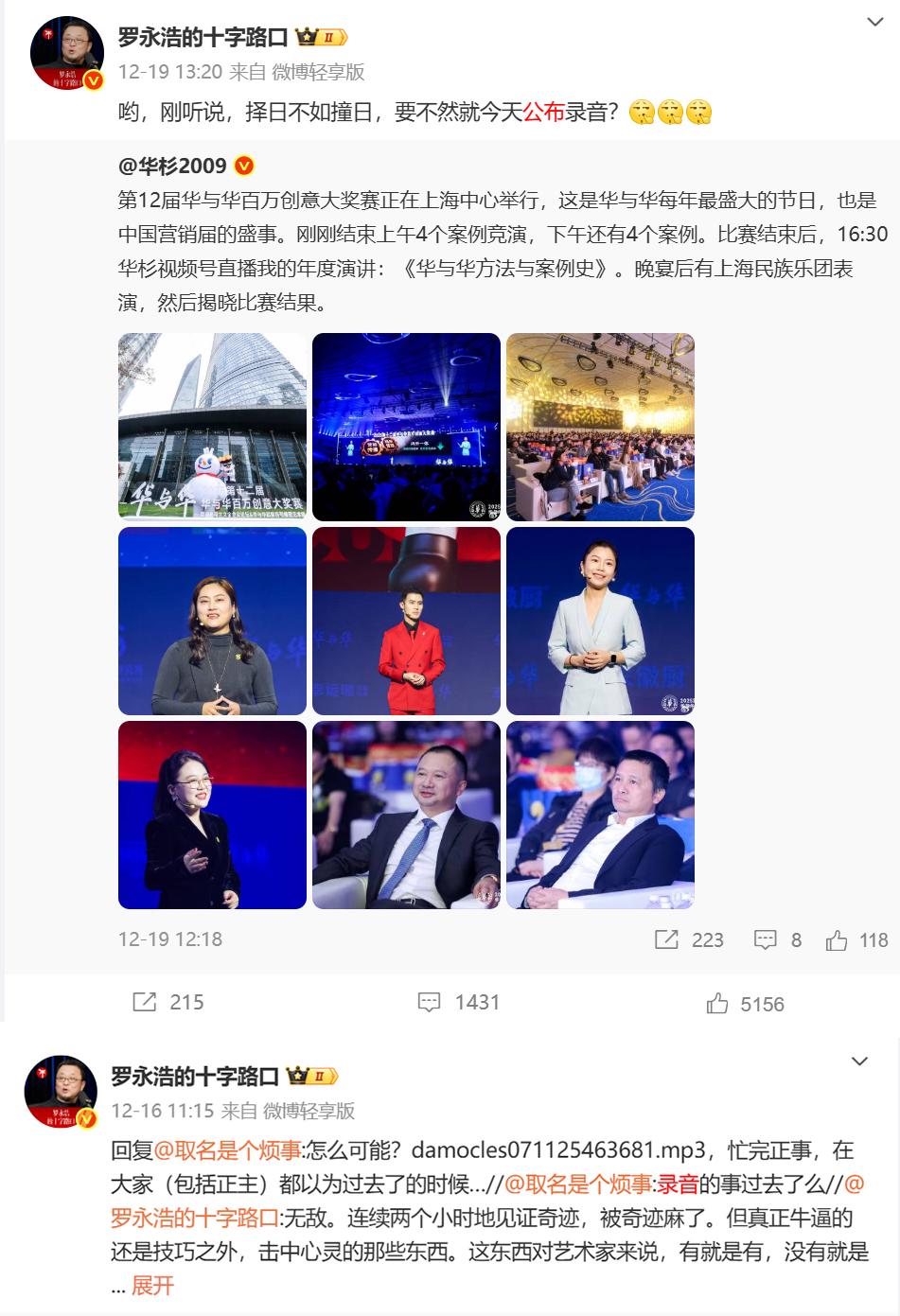View the skyscraper snowman photo
The image size is (900, 1316).
212,427
